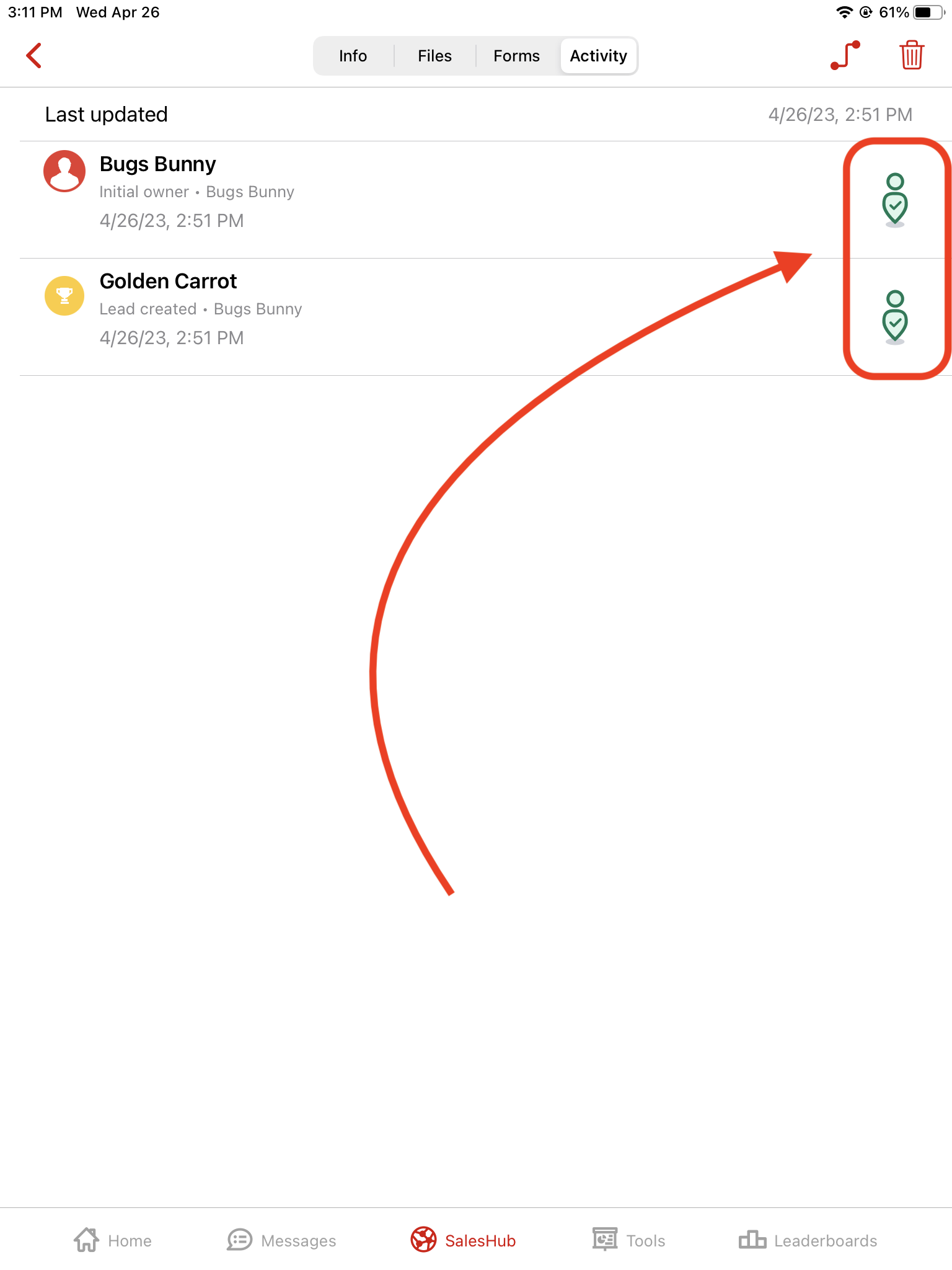
Task: Open the Forms tab
Action: pyautogui.click(x=516, y=56)
